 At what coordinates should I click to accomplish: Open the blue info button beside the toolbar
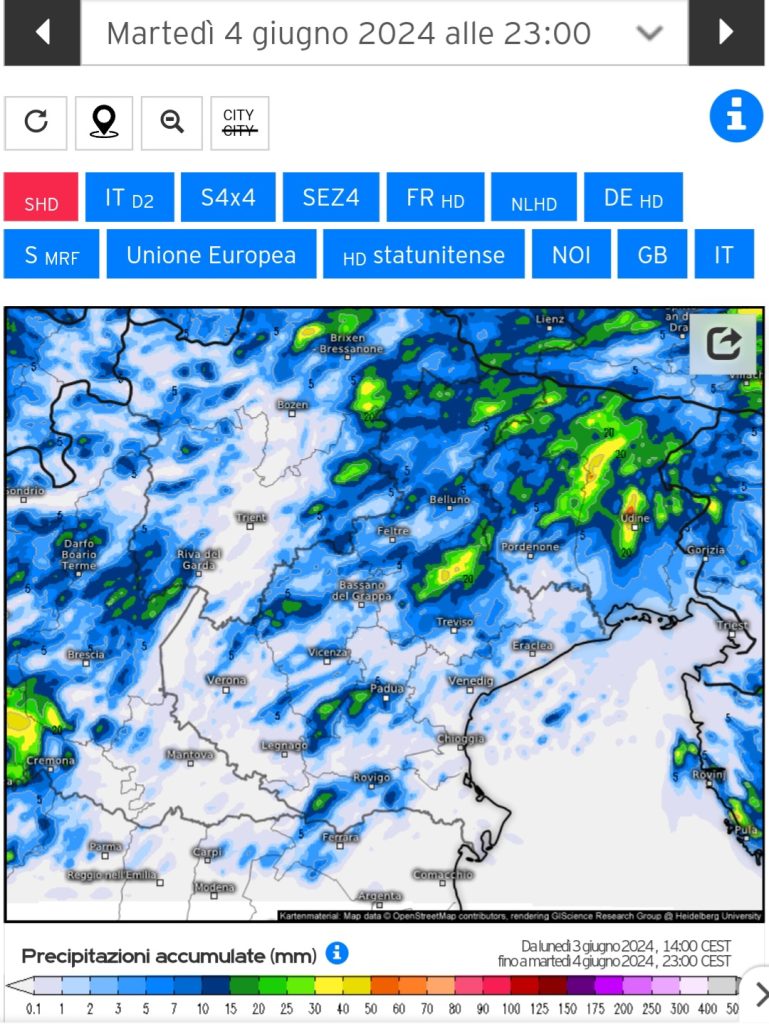[736, 116]
